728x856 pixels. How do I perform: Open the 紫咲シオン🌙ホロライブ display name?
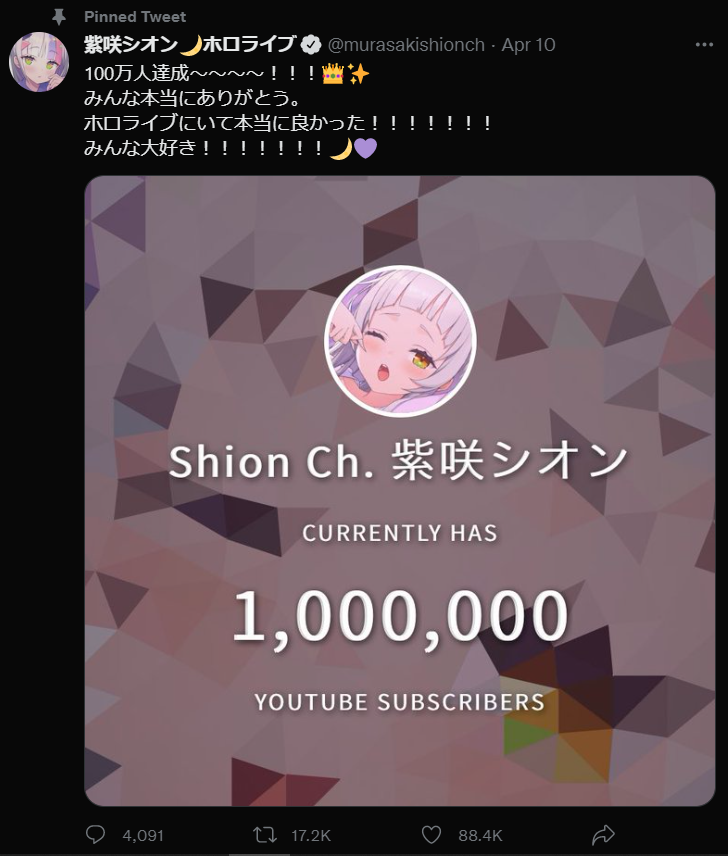(189, 45)
